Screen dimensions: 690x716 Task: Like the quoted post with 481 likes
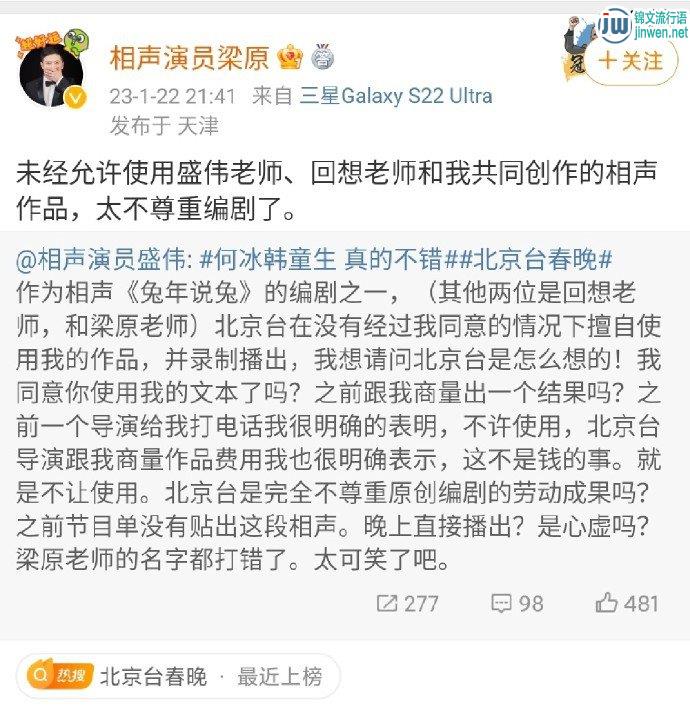[x=627, y=603]
